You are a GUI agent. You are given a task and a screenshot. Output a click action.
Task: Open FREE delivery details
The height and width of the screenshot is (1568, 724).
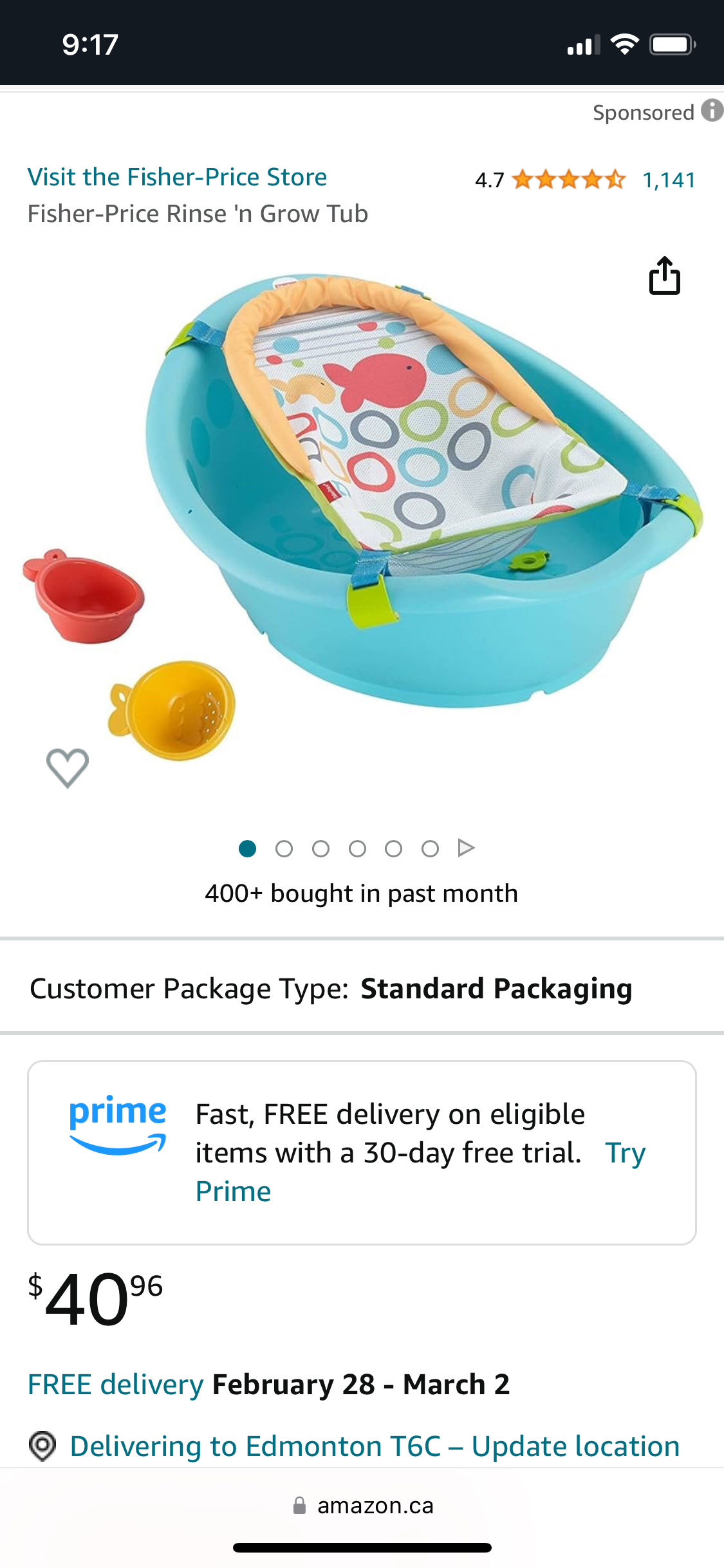pyautogui.click(x=116, y=1385)
